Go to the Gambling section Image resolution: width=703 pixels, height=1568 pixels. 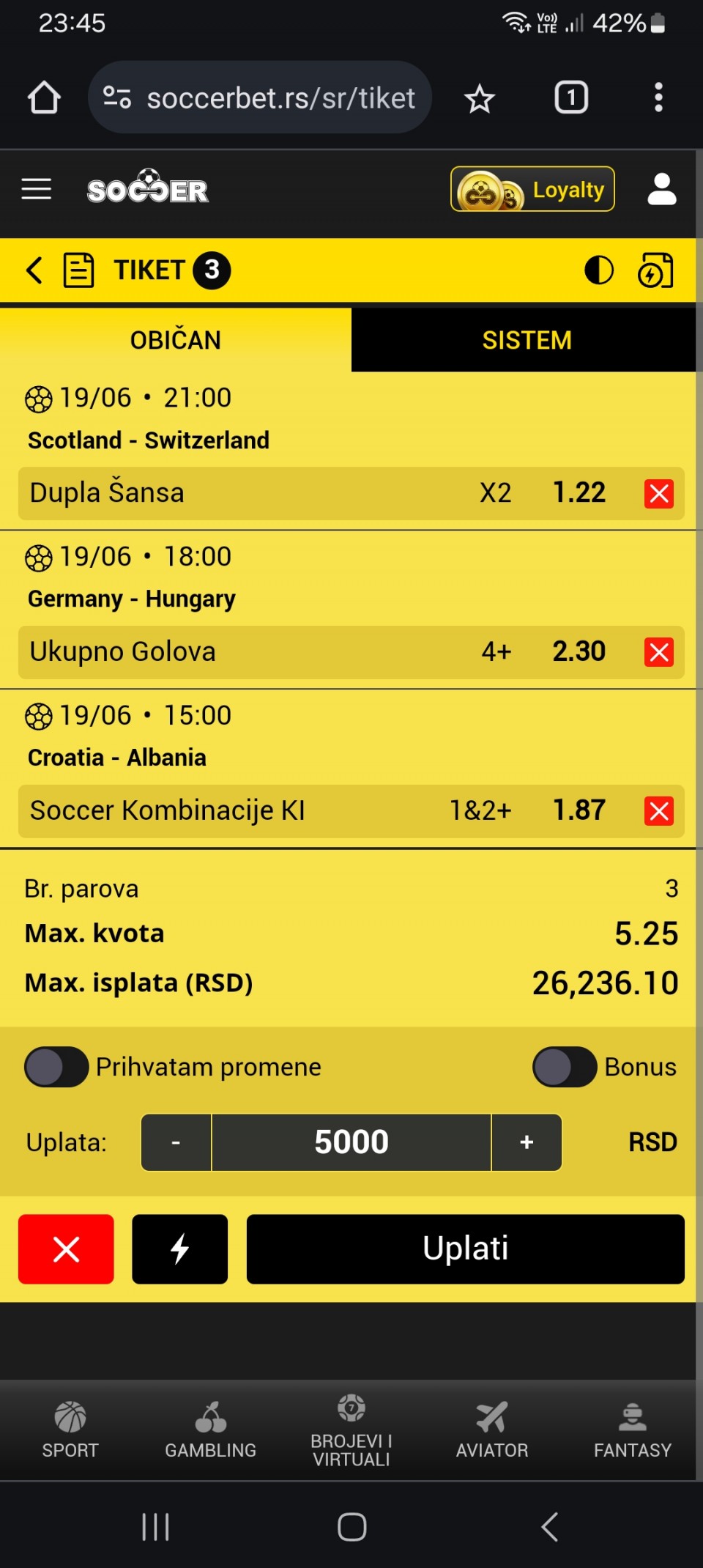211,1430
